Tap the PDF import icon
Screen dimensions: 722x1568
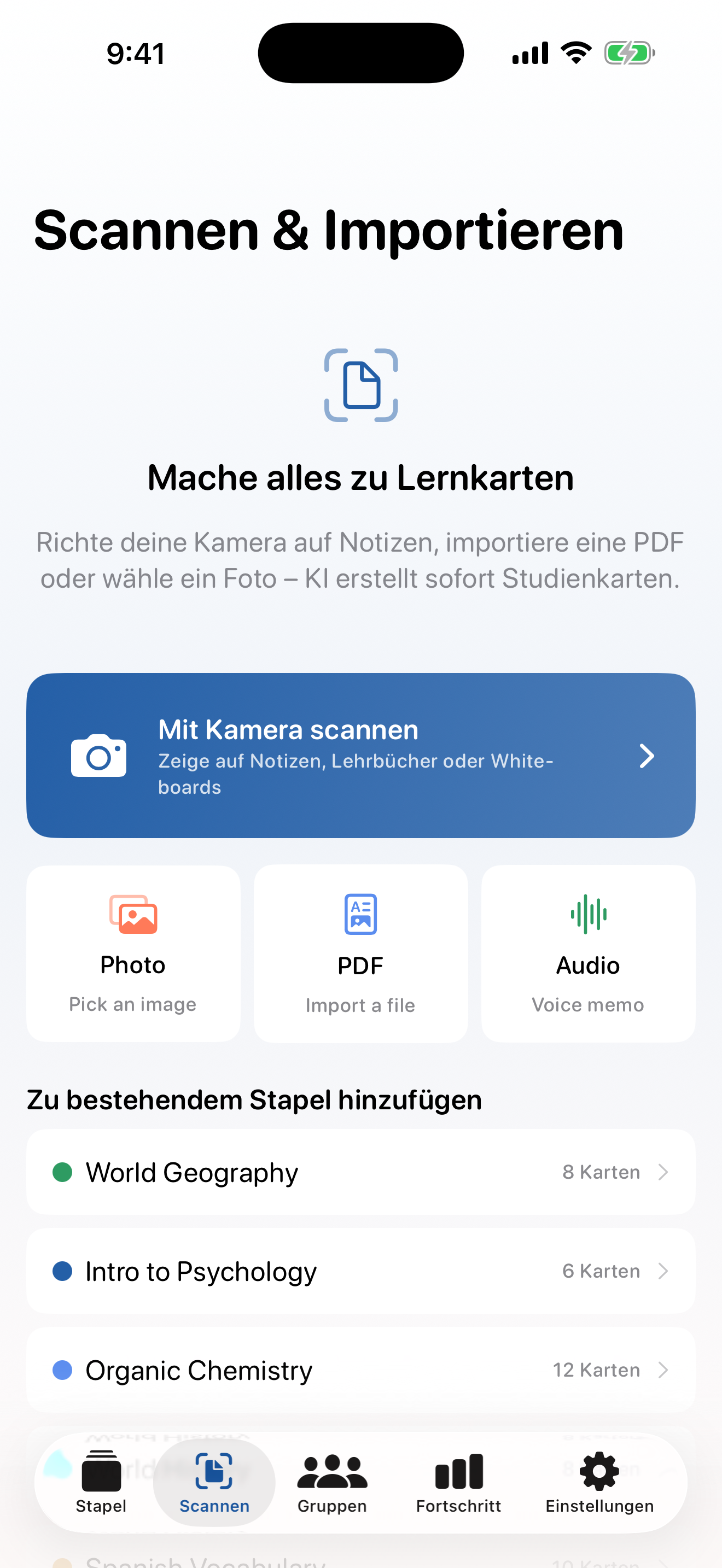tap(360, 914)
